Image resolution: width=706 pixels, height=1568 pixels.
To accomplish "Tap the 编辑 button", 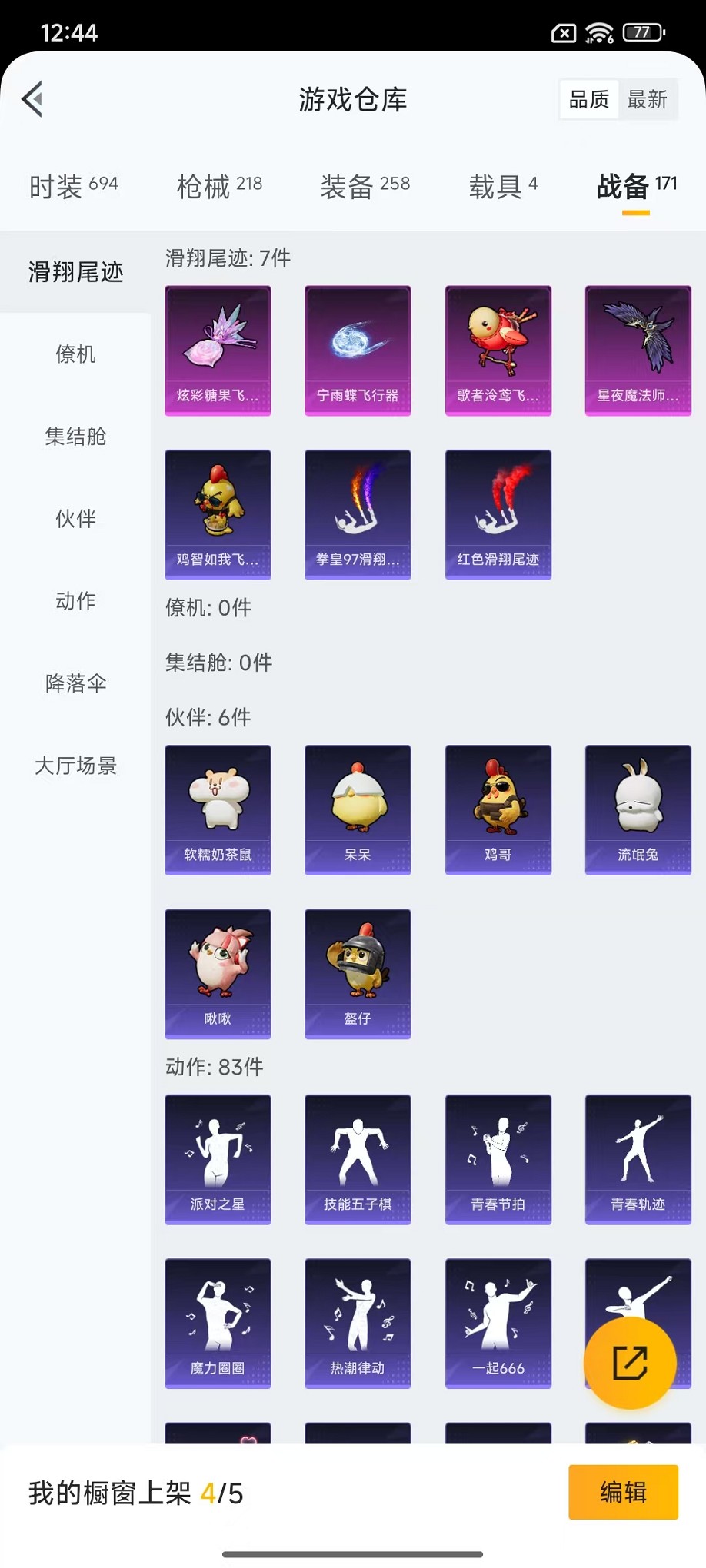I will point(623,1492).
